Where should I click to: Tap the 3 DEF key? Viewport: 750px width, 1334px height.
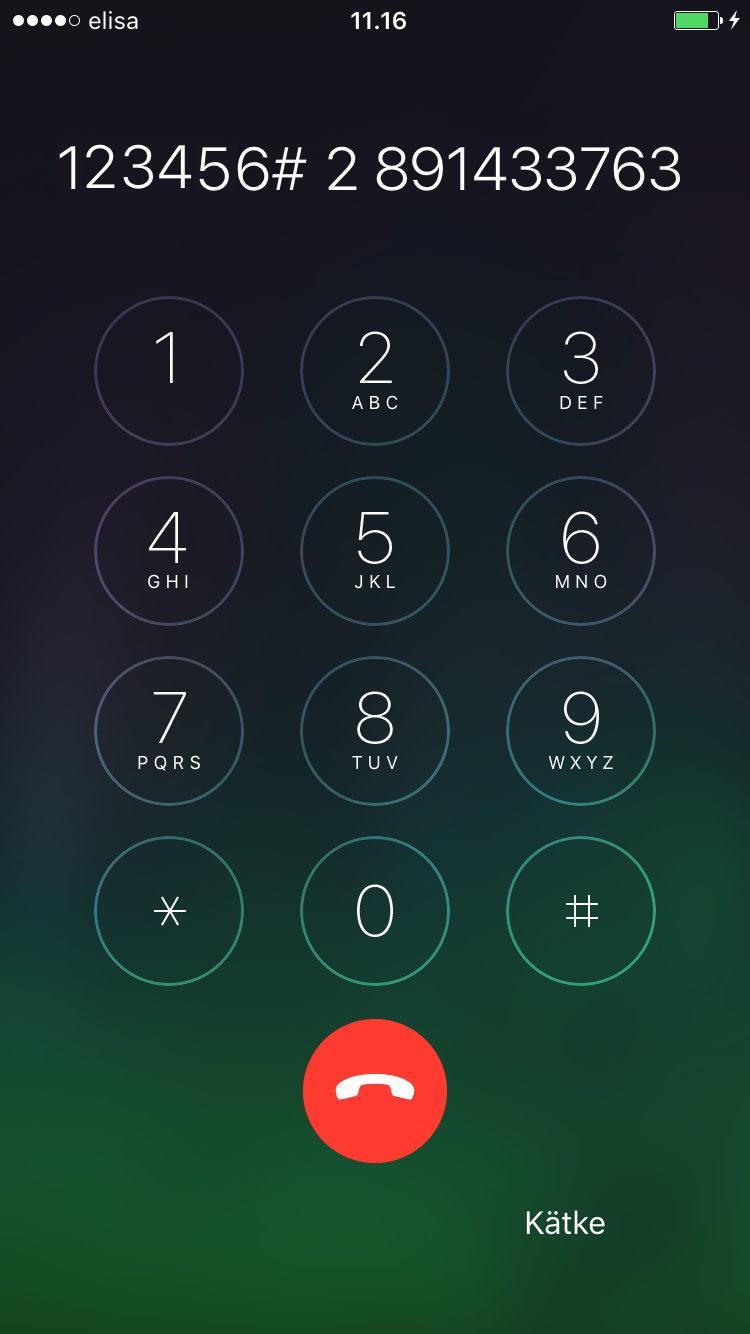click(581, 371)
